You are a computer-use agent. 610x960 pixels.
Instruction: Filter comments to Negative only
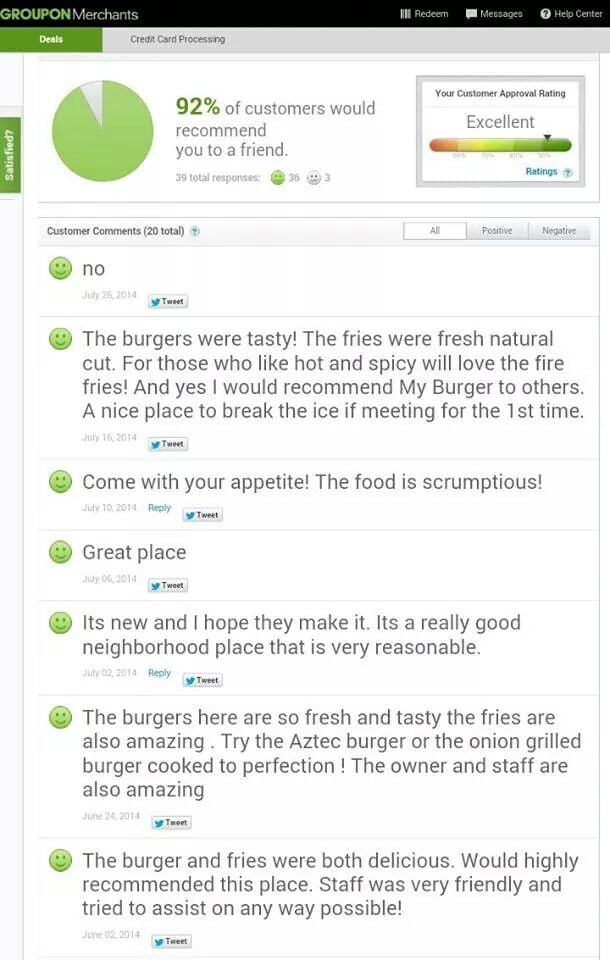[559, 231]
